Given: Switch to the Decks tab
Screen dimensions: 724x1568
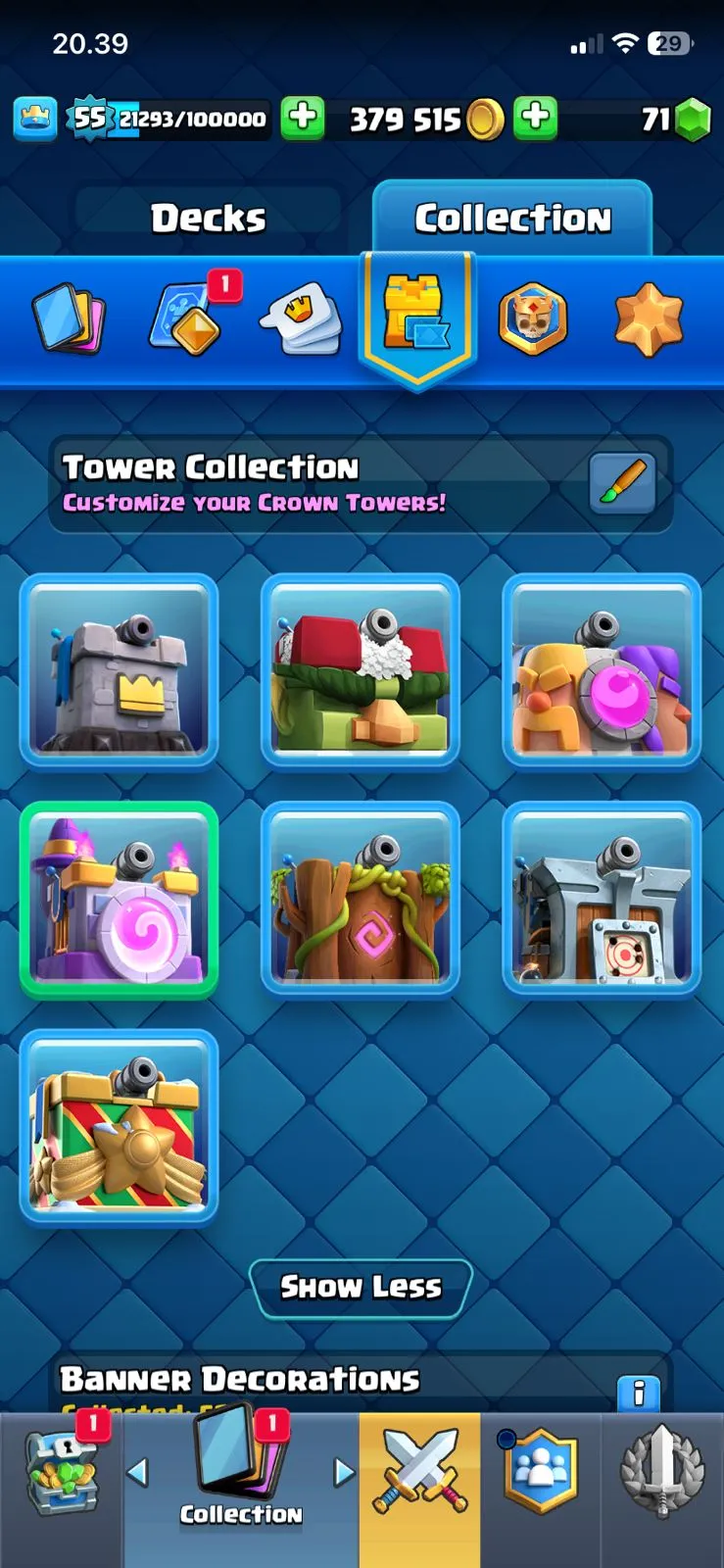Looking at the screenshot, I should [208, 218].
